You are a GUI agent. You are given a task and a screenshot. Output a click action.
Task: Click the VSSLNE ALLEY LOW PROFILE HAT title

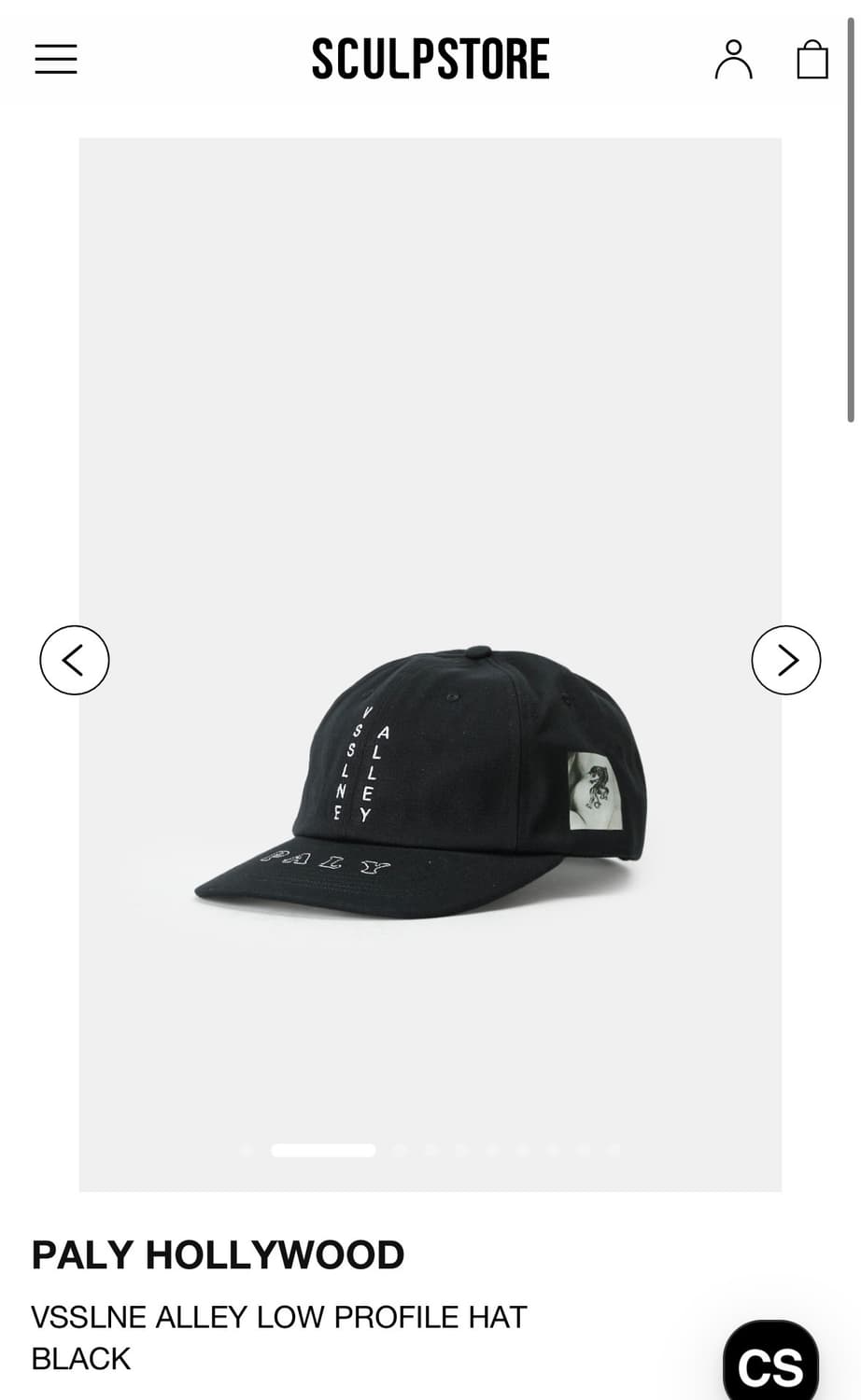277,1317
